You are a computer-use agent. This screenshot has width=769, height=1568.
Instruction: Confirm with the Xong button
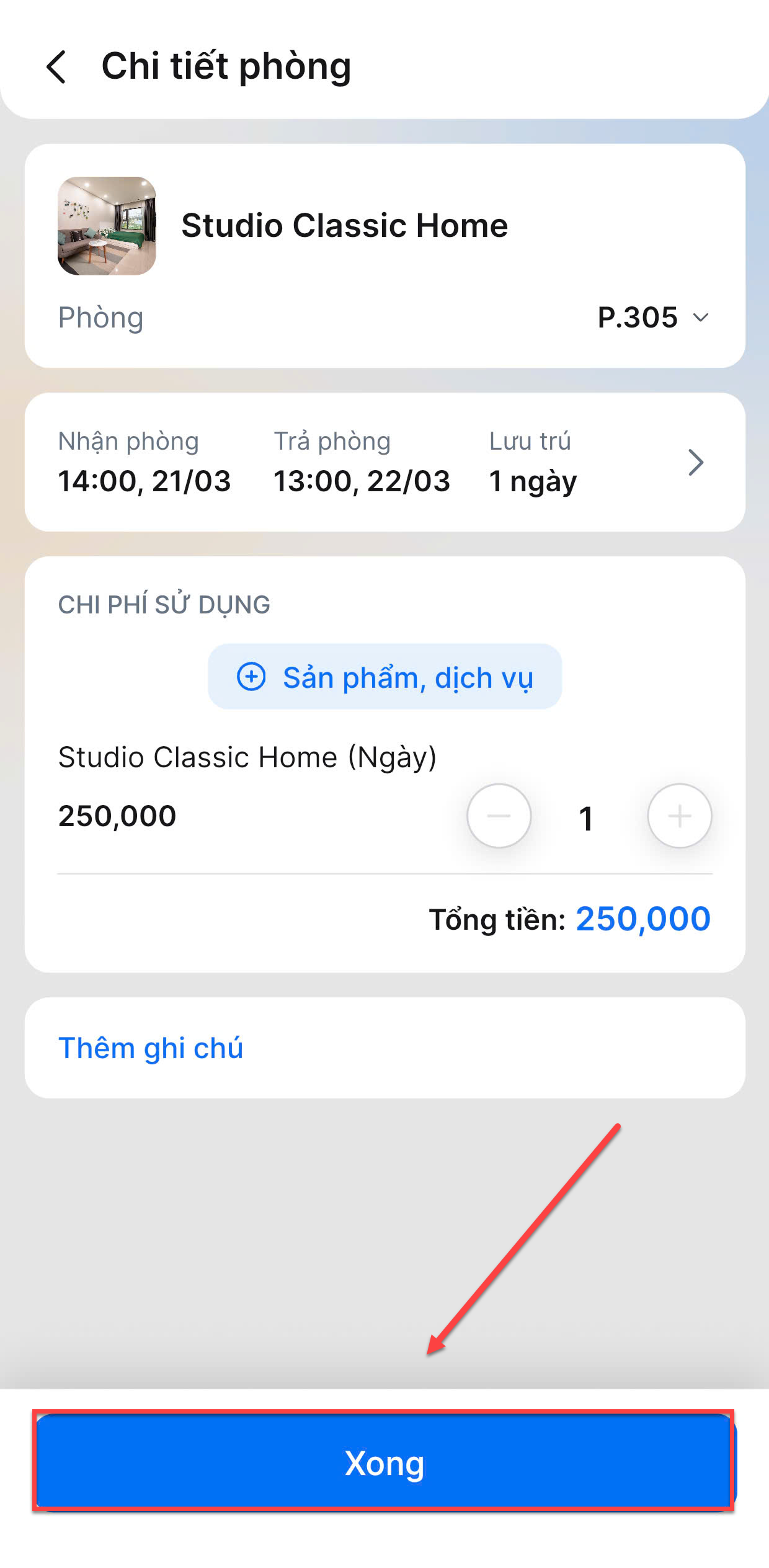pyautogui.click(x=384, y=1463)
